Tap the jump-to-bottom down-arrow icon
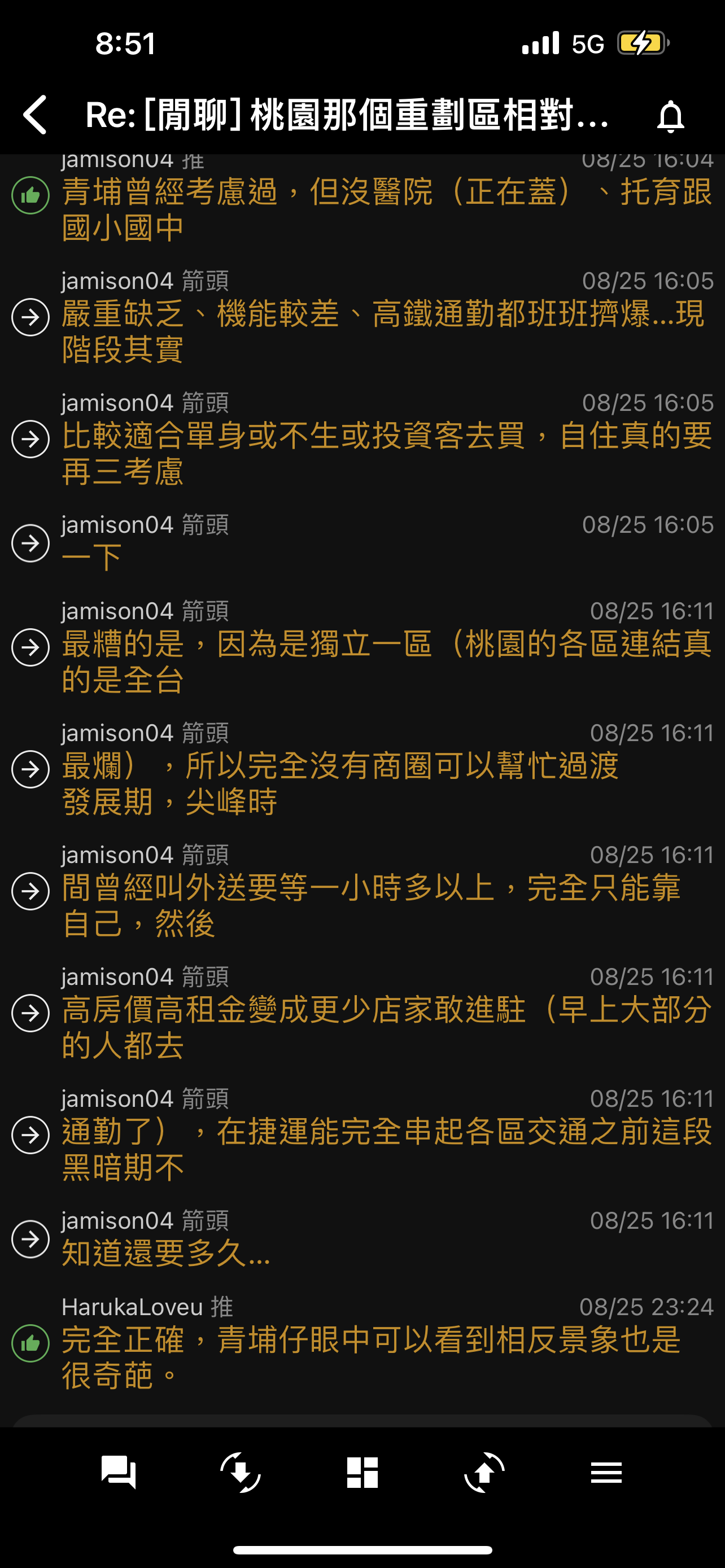Image resolution: width=725 pixels, height=1568 pixels. click(241, 1473)
